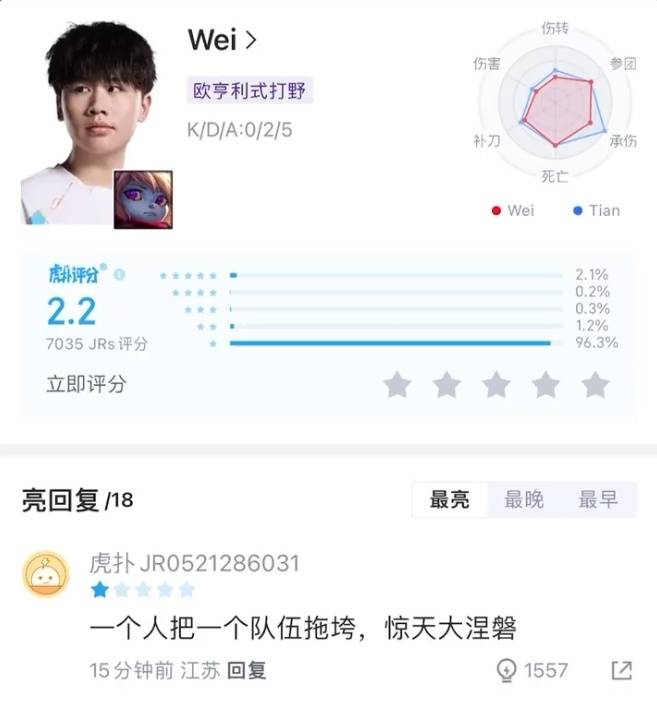Sort replies by 最晚
The image size is (657, 704).
[523, 500]
